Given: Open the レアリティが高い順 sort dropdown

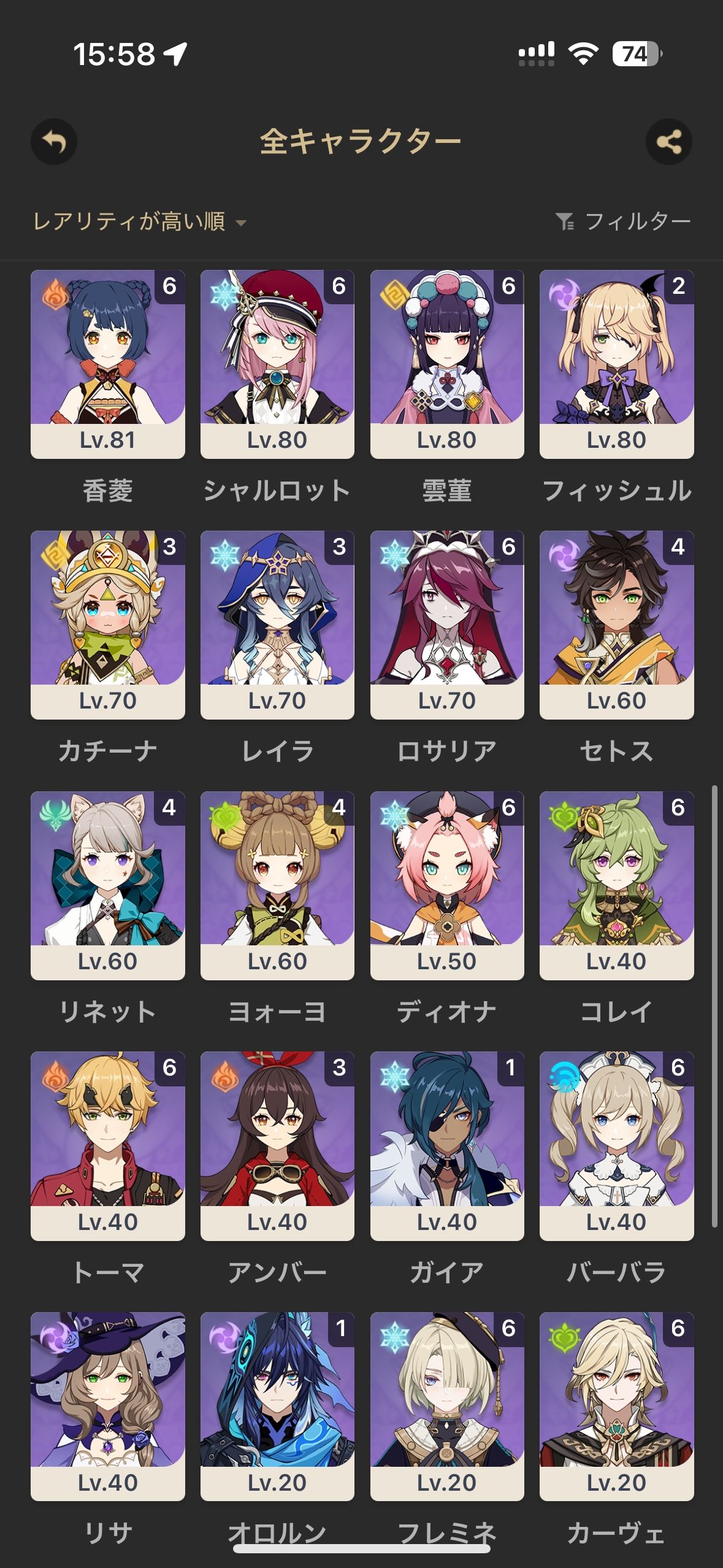Looking at the screenshot, I should coord(140,221).
